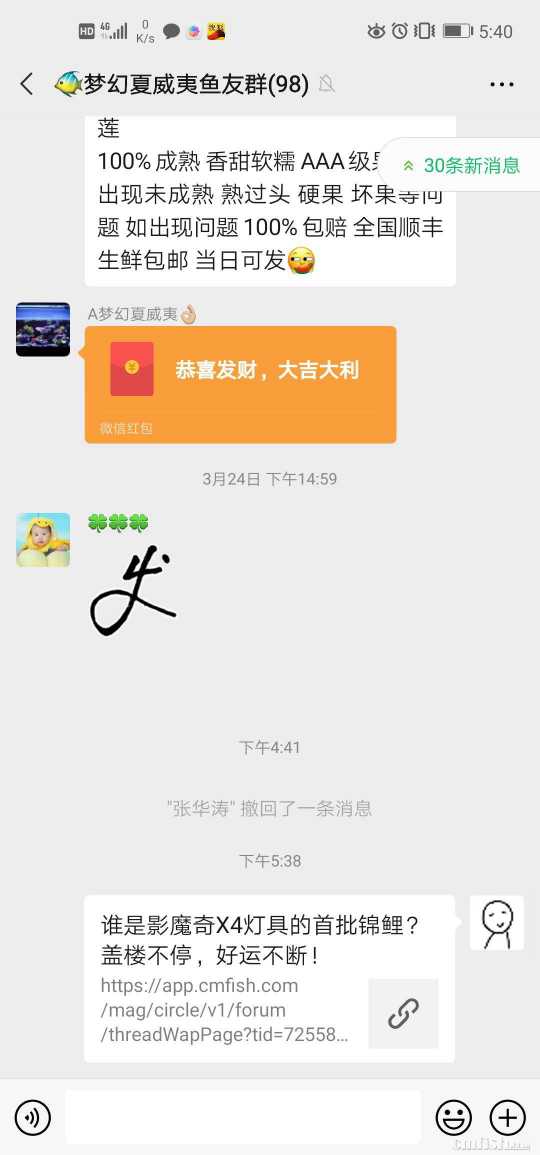Viewport: 540px width, 1155px height.
Task: Open the plus attachments panel
Action: 508,1117
